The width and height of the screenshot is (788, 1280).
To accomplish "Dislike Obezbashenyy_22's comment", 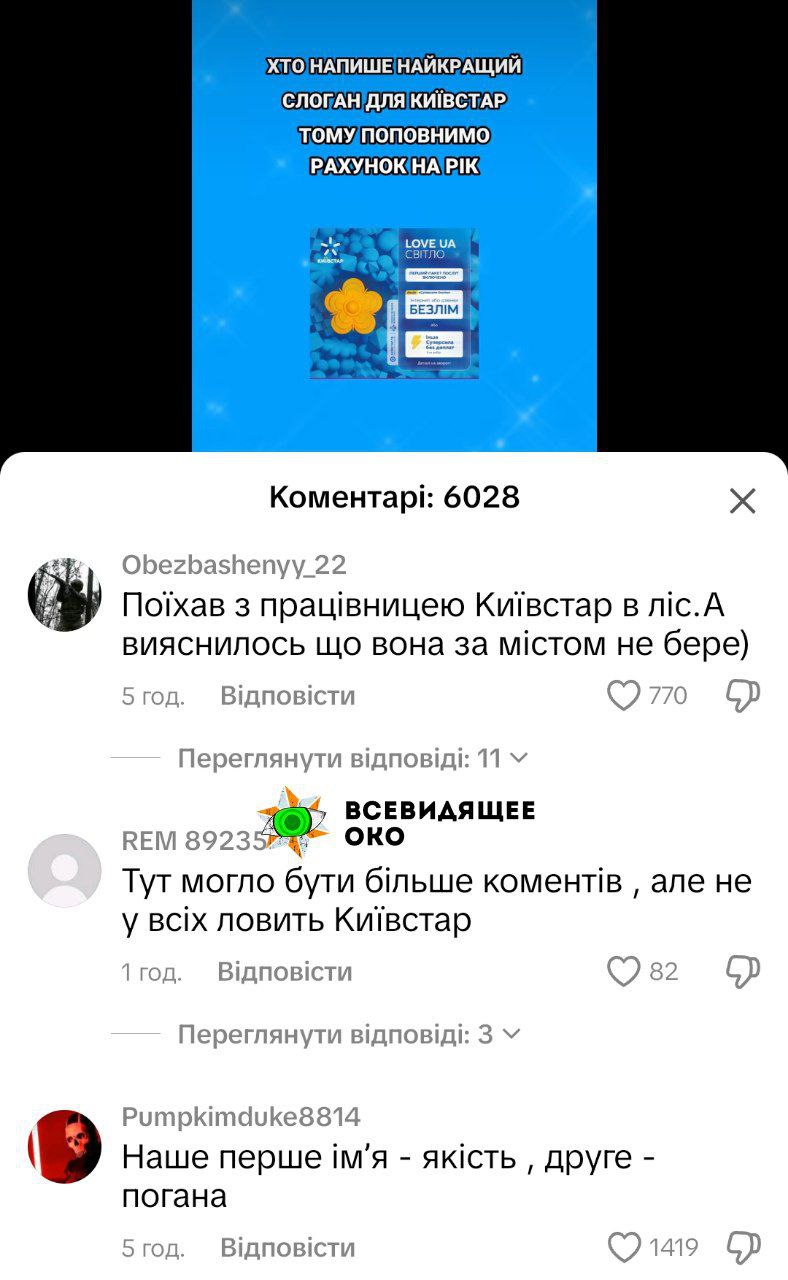I will [x=743, y=696].
